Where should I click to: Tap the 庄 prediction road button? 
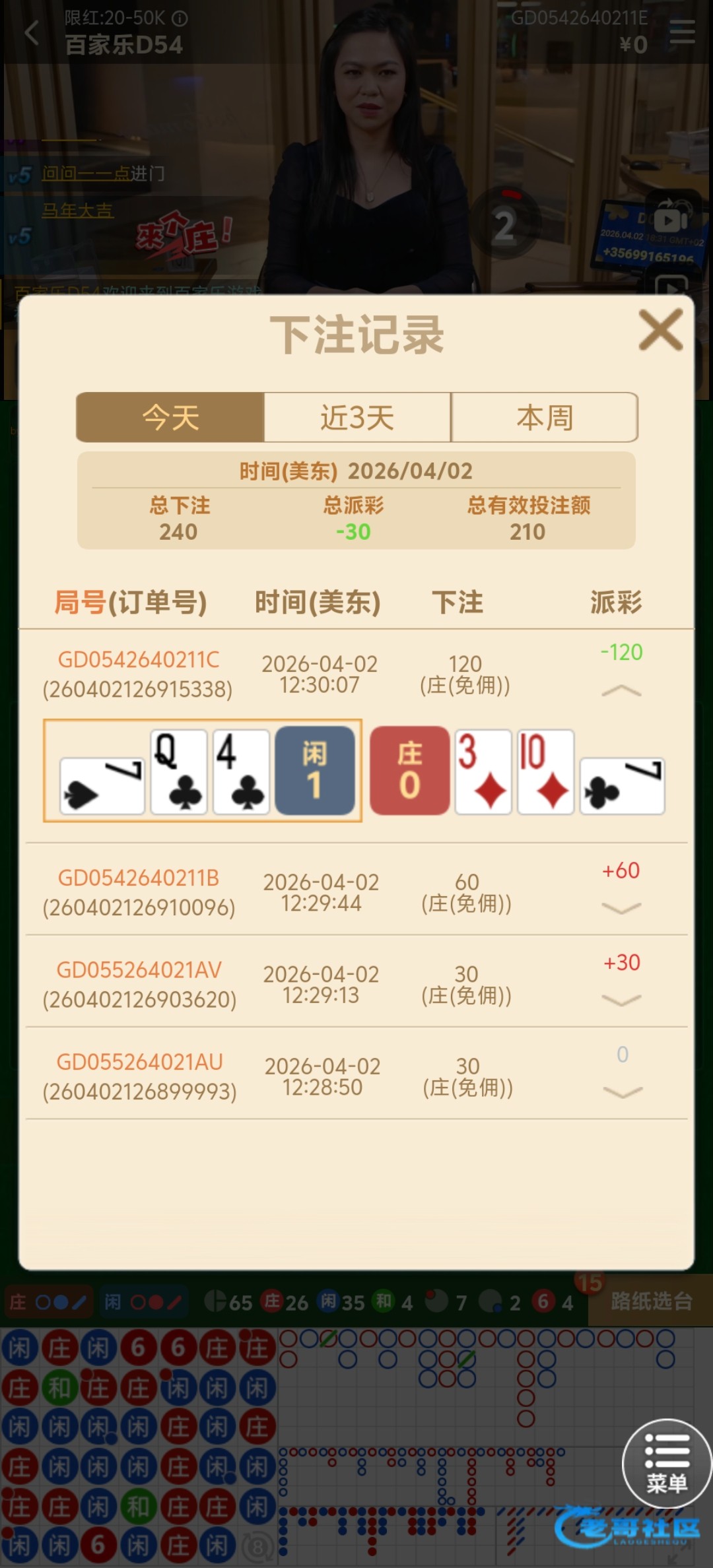(x=48, y=1302)
